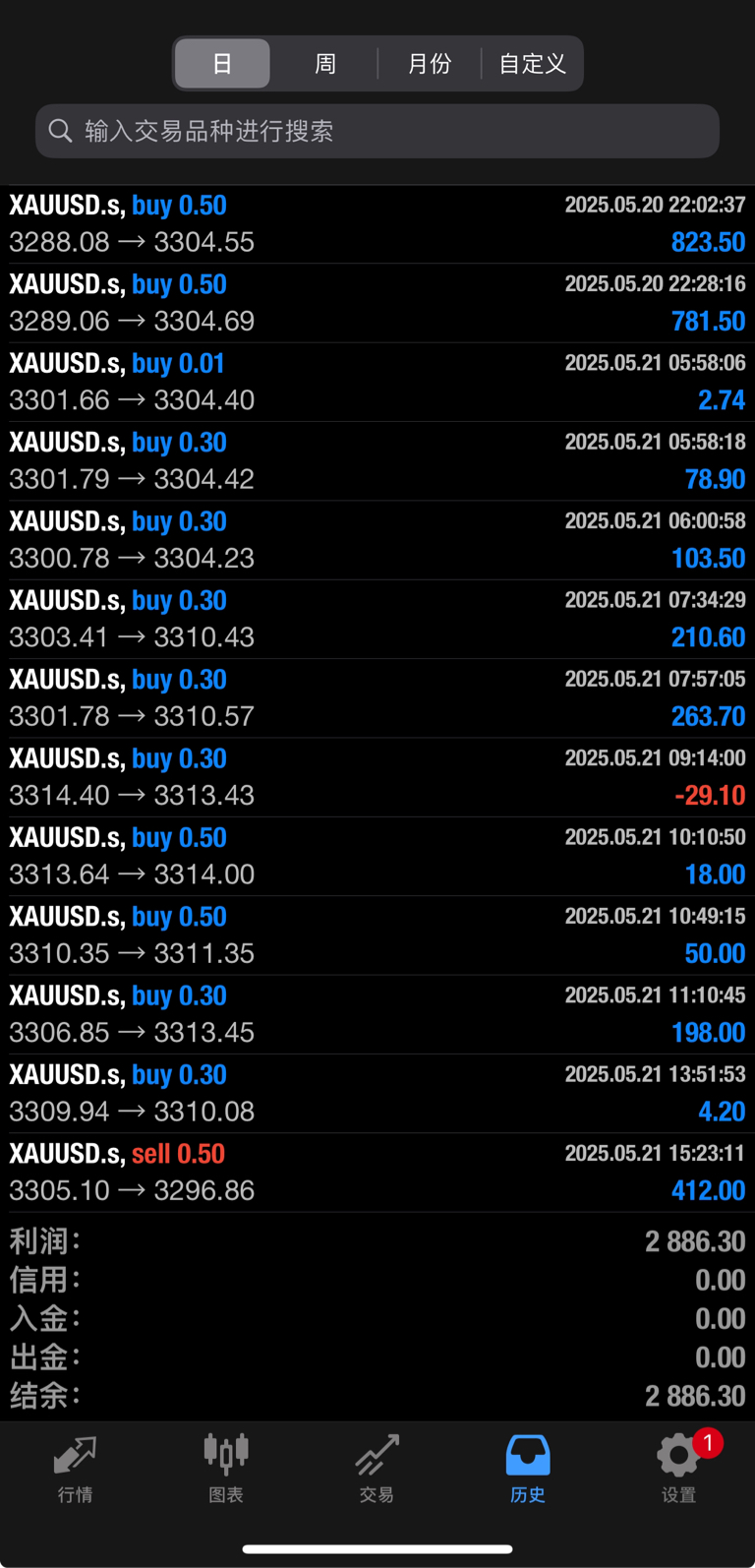Image resolution: width=755 pixels, height=1568 pixels.
Task: Open the trade dated 2025.05.21 11:10:45
Action: [377, 1014]
